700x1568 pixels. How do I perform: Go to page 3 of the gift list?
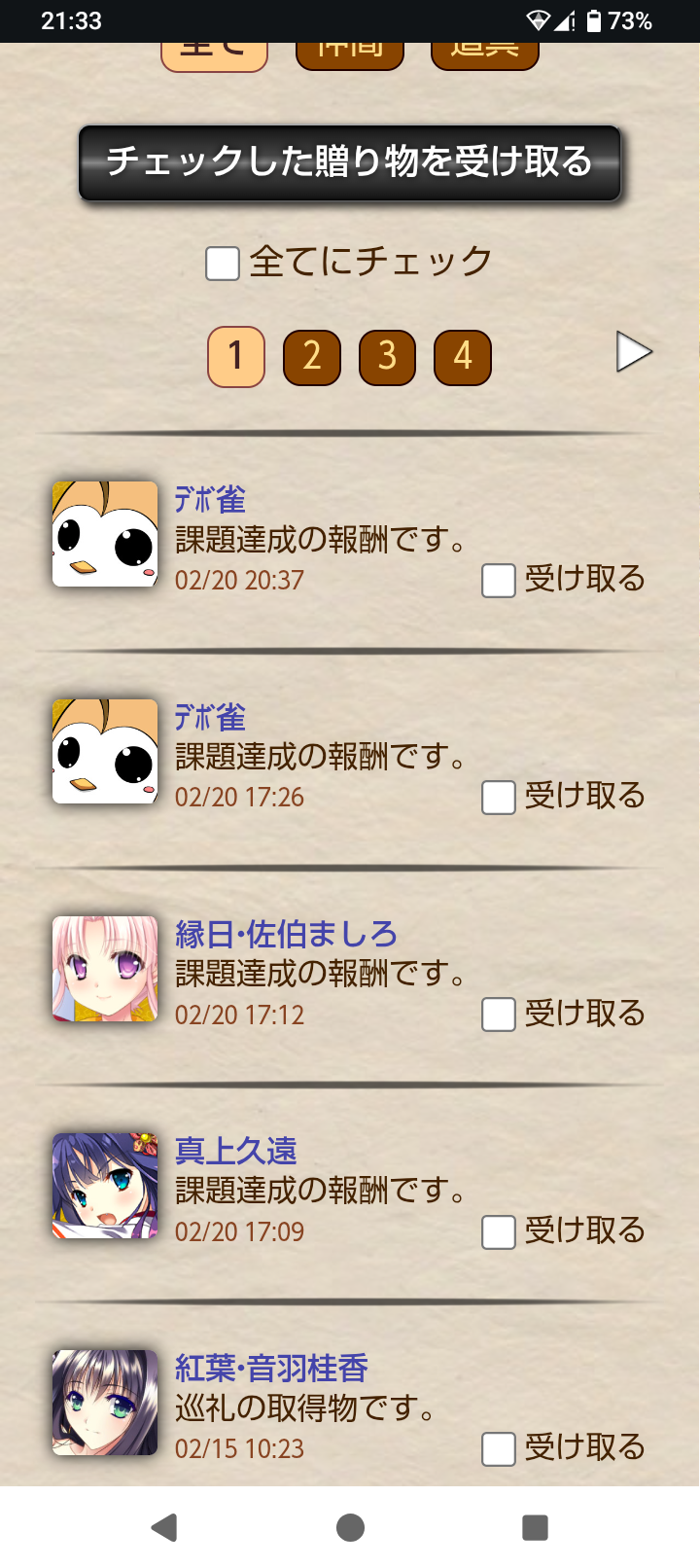tap(387, 357)
